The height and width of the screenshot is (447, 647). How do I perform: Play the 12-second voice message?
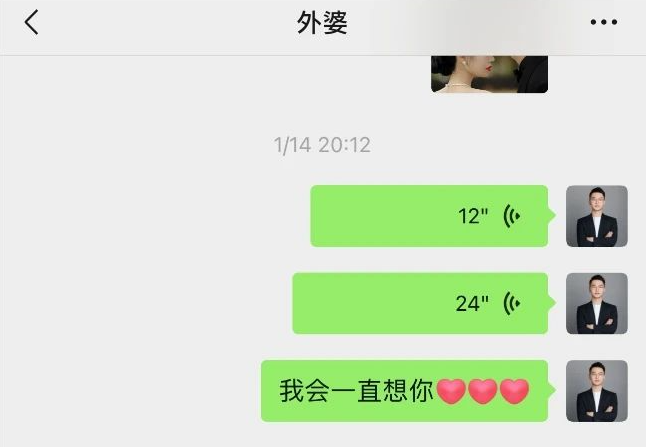(429, 216)
